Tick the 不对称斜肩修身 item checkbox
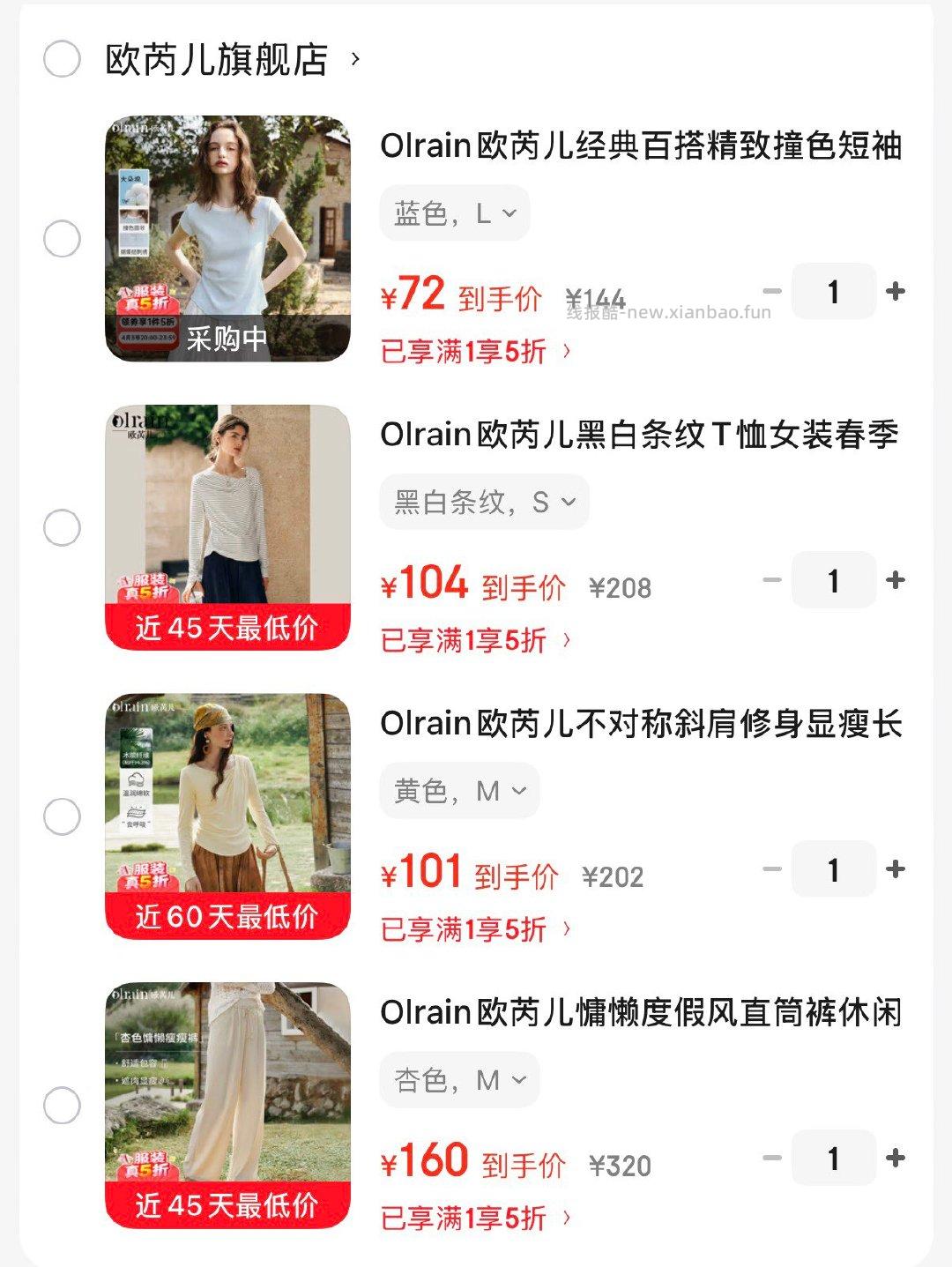The height and width of the screenshot is (1267, 952). click(x=62, y=816)
